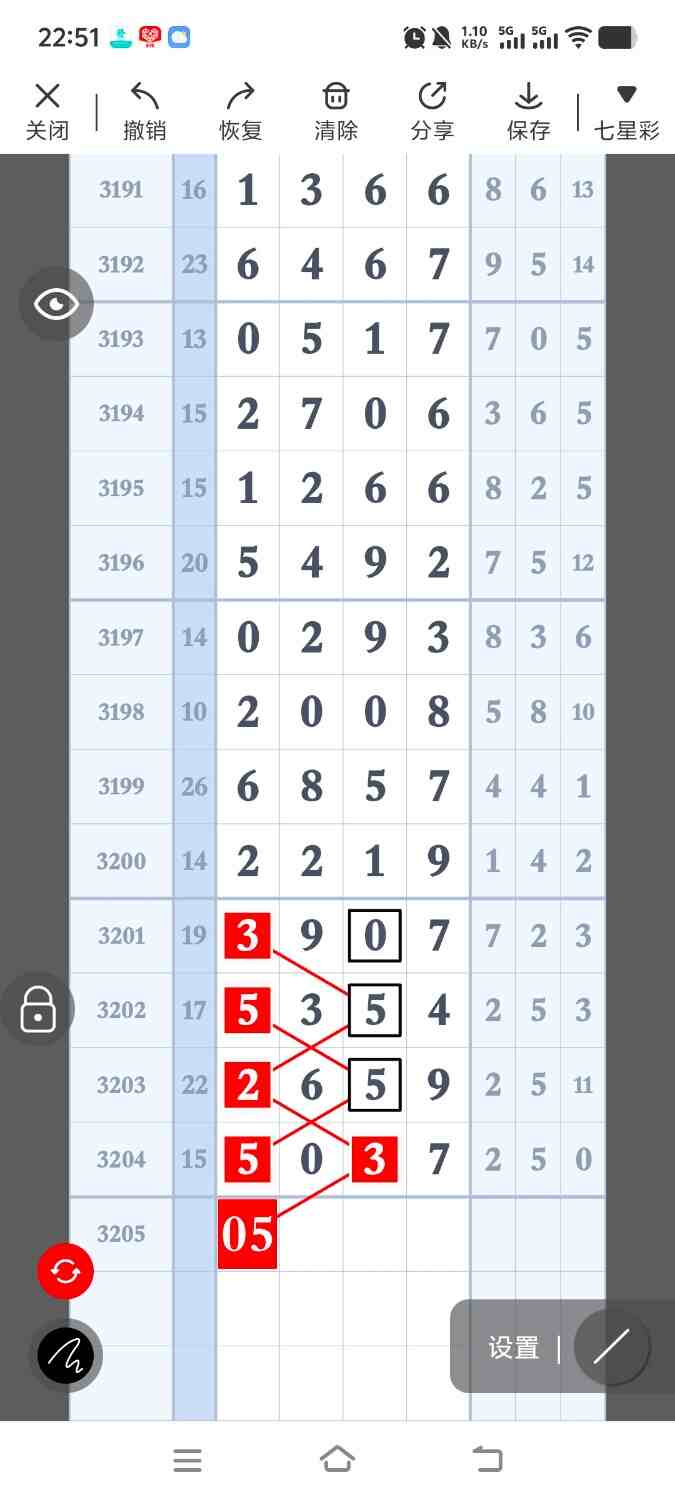Open the 七星彩 lottery dropdown
Screen dimensions: 675x1500
click(x=626, y=111)
